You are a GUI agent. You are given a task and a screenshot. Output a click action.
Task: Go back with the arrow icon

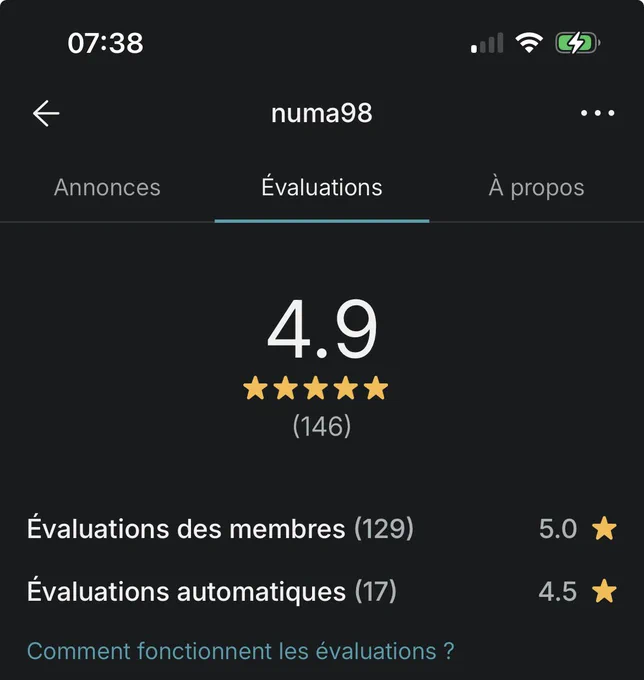tap(46, 113)
